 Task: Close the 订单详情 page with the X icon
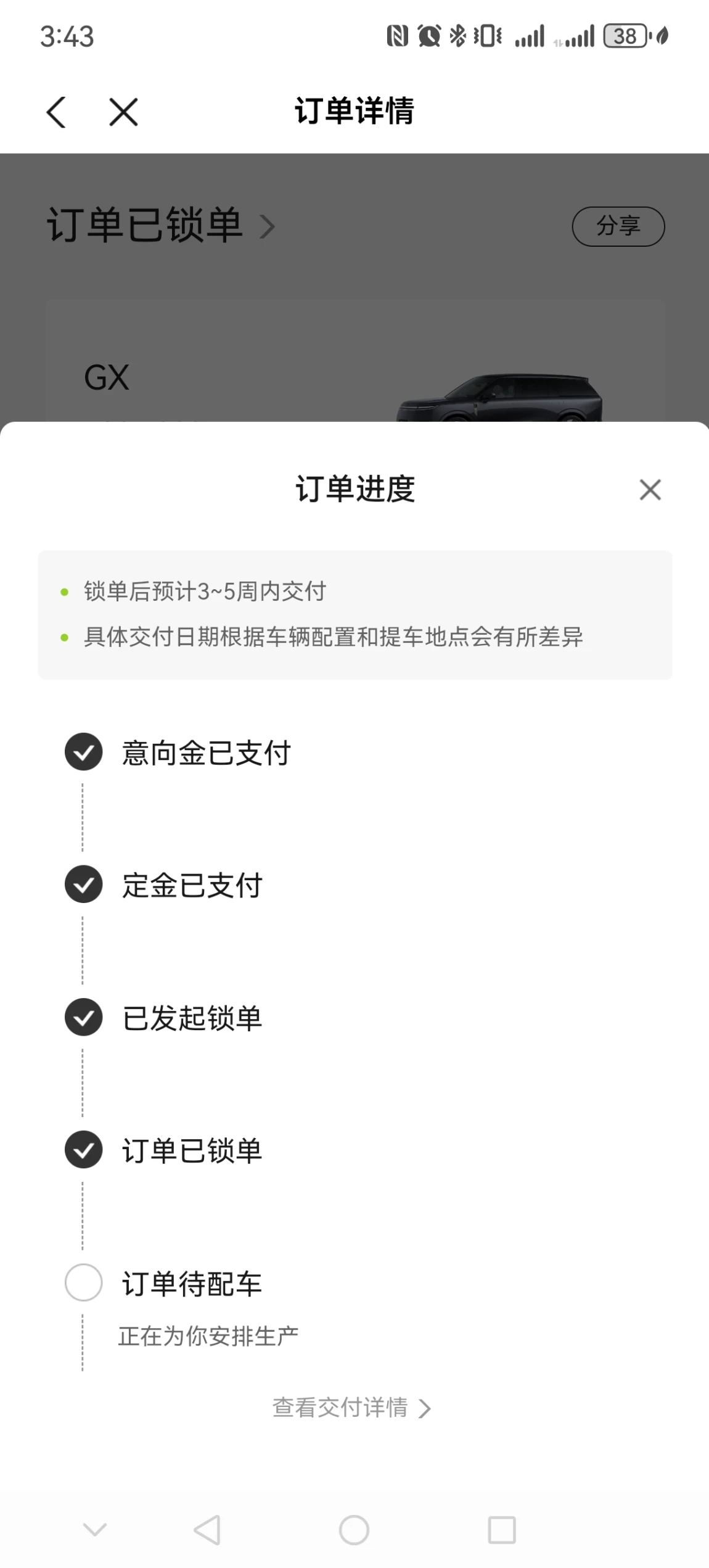[123, 112]
